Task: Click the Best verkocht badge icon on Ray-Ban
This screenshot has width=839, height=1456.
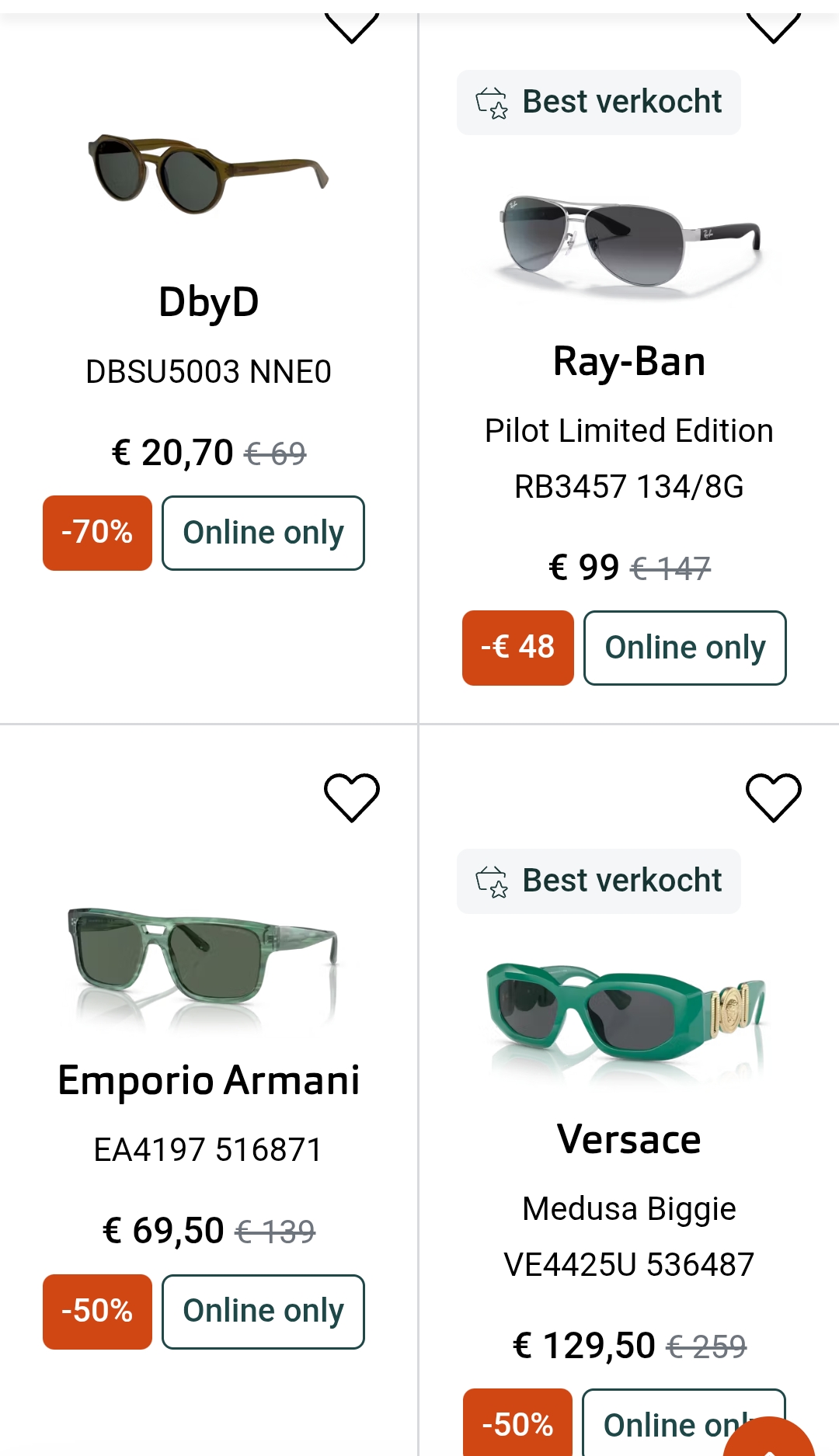Action: tap(490, 102)
